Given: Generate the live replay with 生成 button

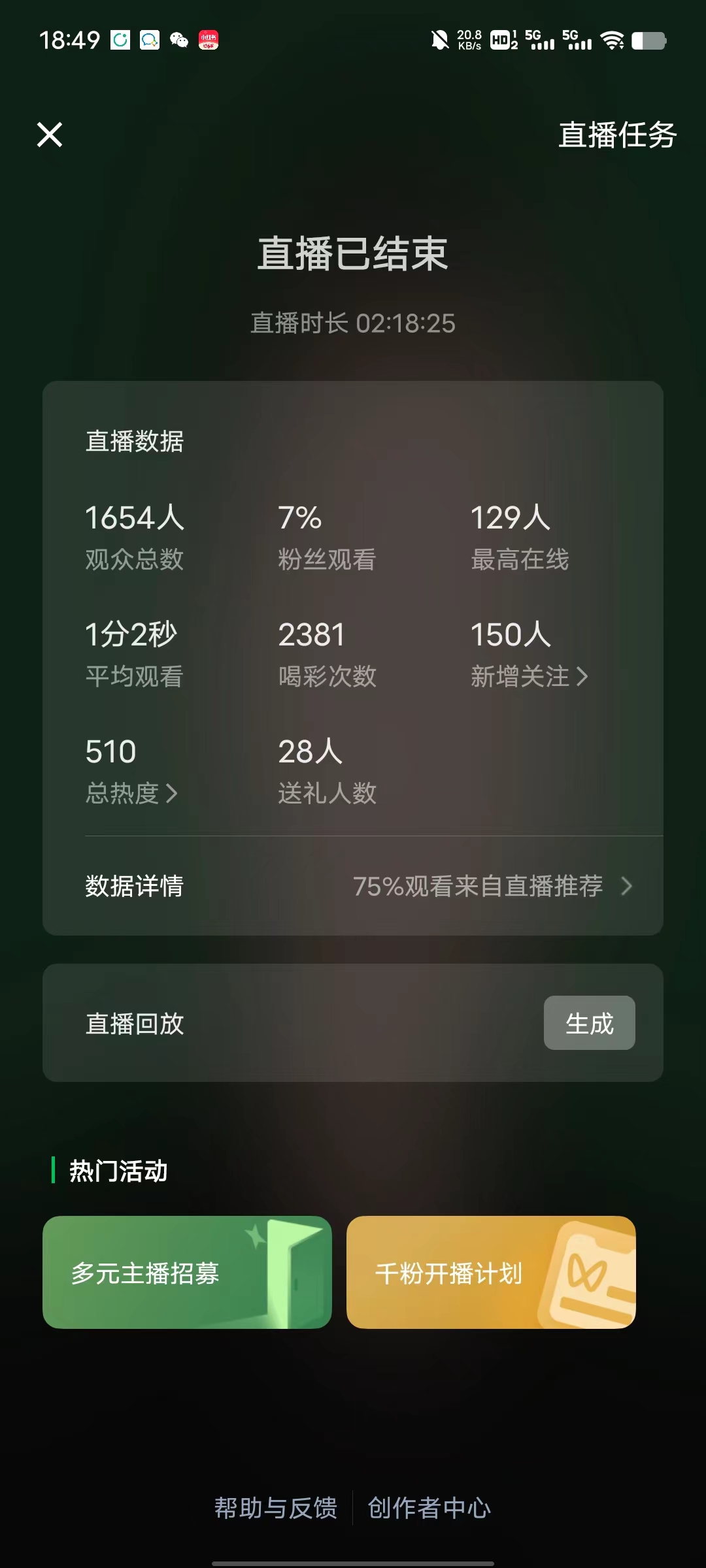Looking at the screenshot, I should click(589, 1022).
